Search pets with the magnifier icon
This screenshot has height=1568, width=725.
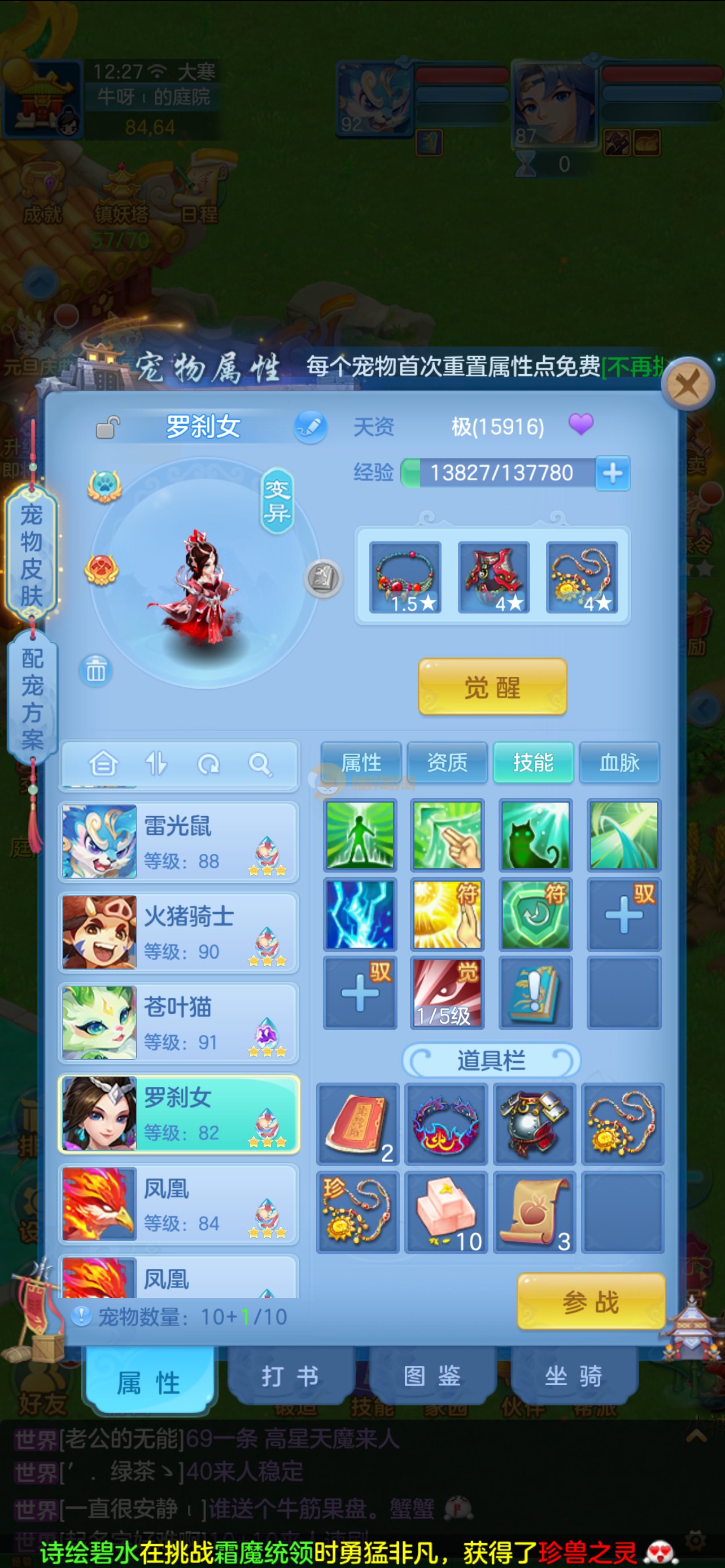pos(260,763)
